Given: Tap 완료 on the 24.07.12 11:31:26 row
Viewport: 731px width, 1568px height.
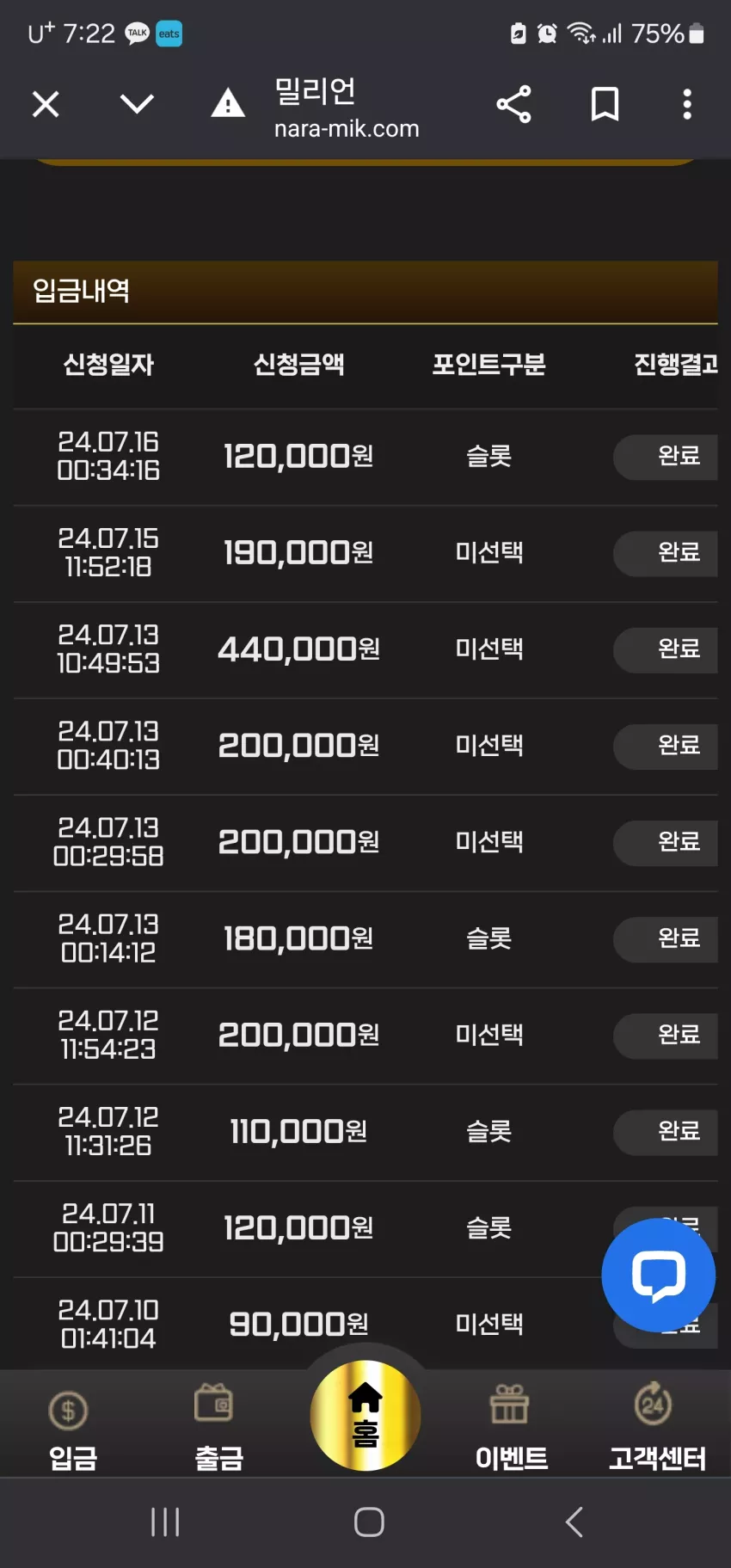Looking at the screenshot, I should coord(666,1131).
